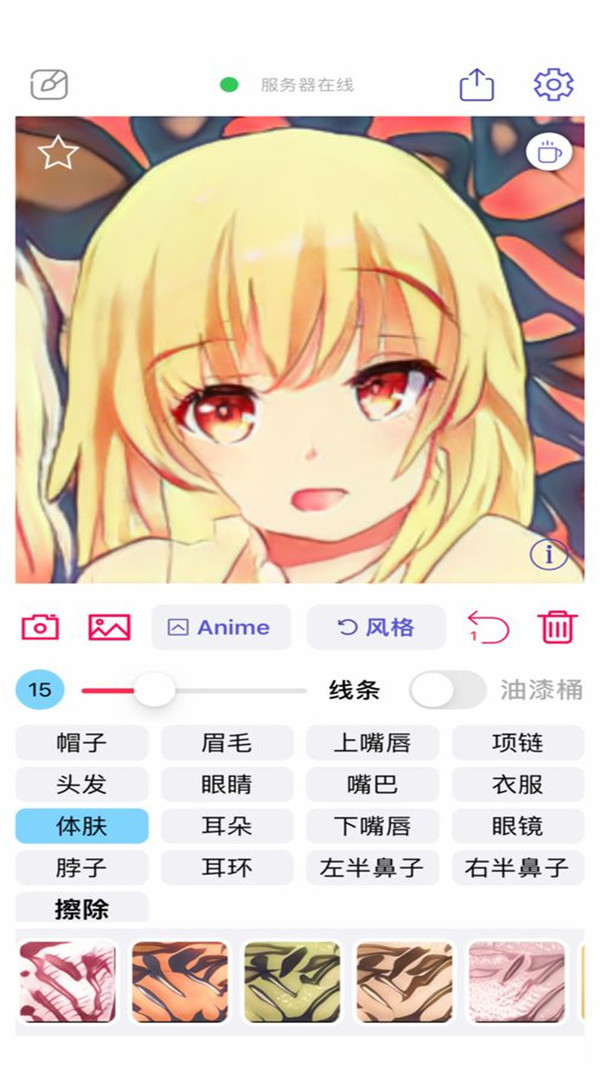Open the edit canvas icon
This screenshot has width=600, height=1066.
click(x=49, y=84)
